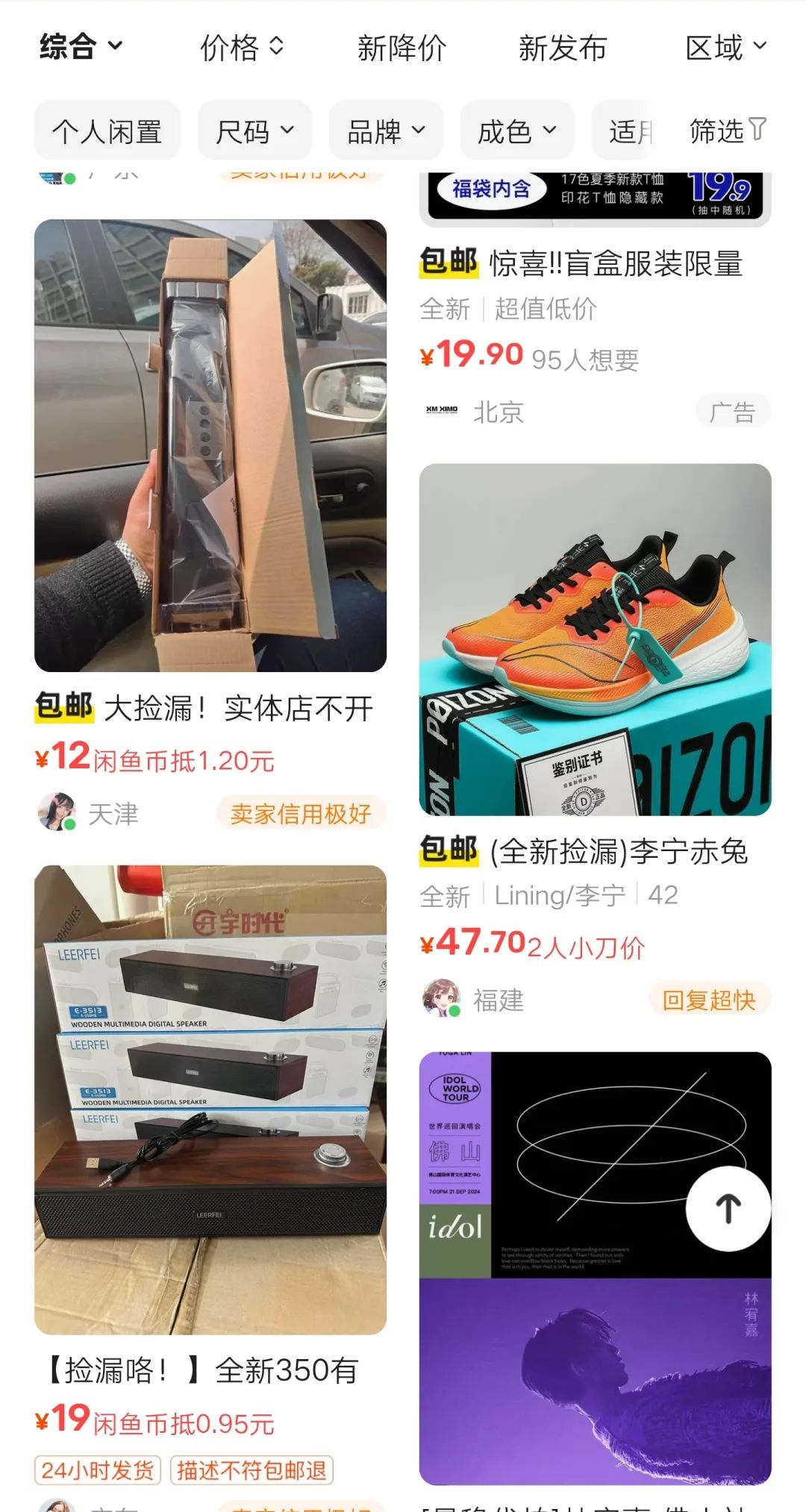This screenshot has width=806, height=1512.
Task: Sort listings by 价格
Action: click(x=241, y=48)
